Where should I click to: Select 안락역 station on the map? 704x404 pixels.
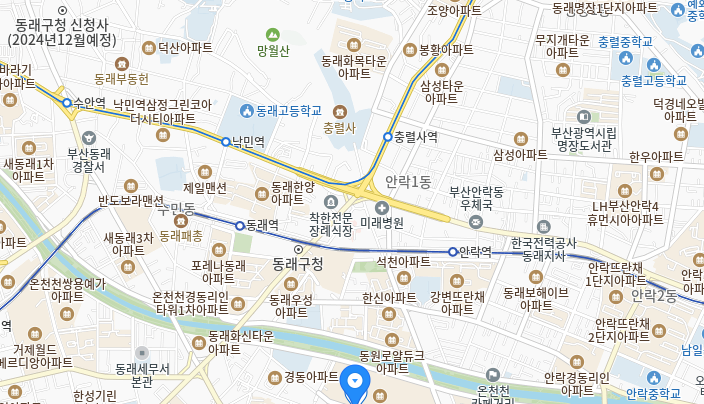tap(453, 252)
